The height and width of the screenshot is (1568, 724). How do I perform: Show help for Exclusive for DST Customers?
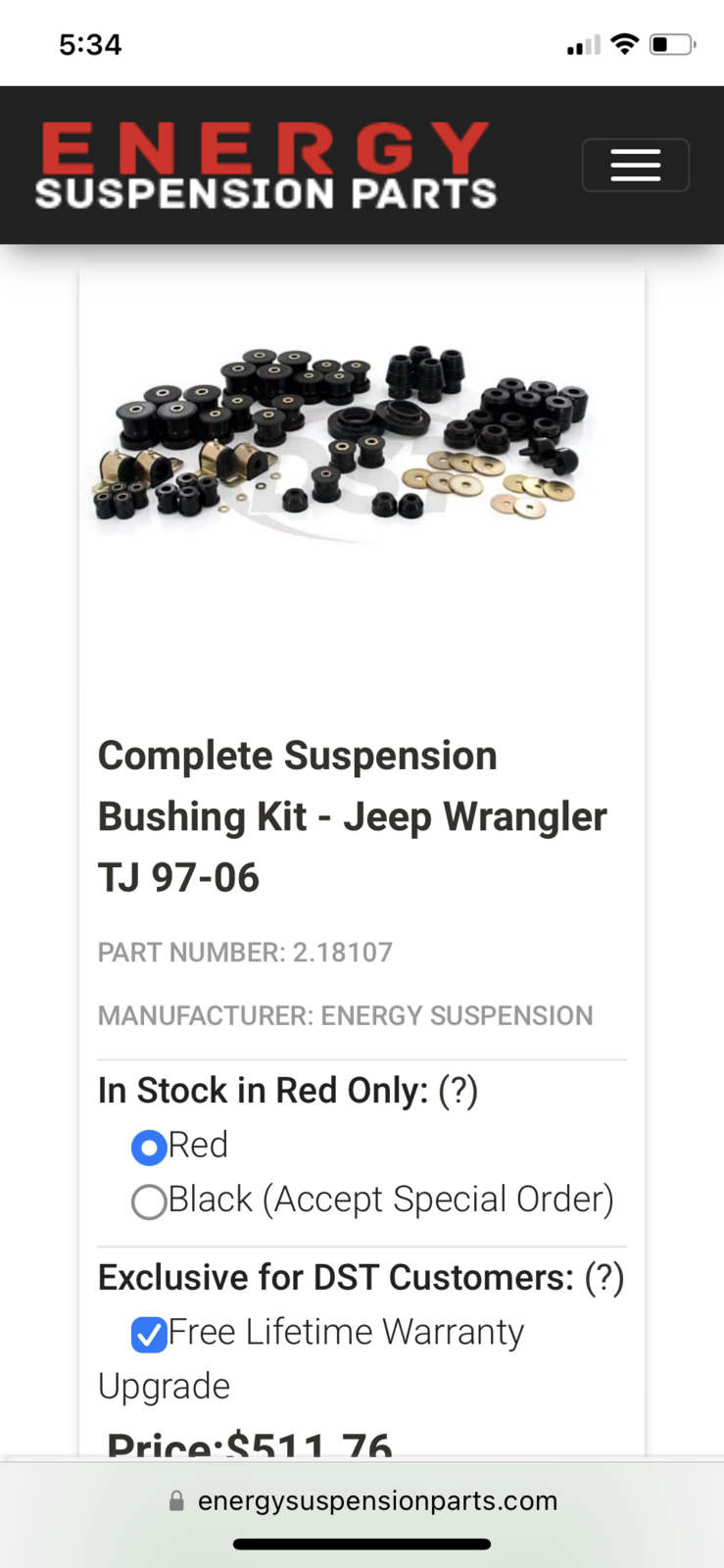tap(604, 1278)
